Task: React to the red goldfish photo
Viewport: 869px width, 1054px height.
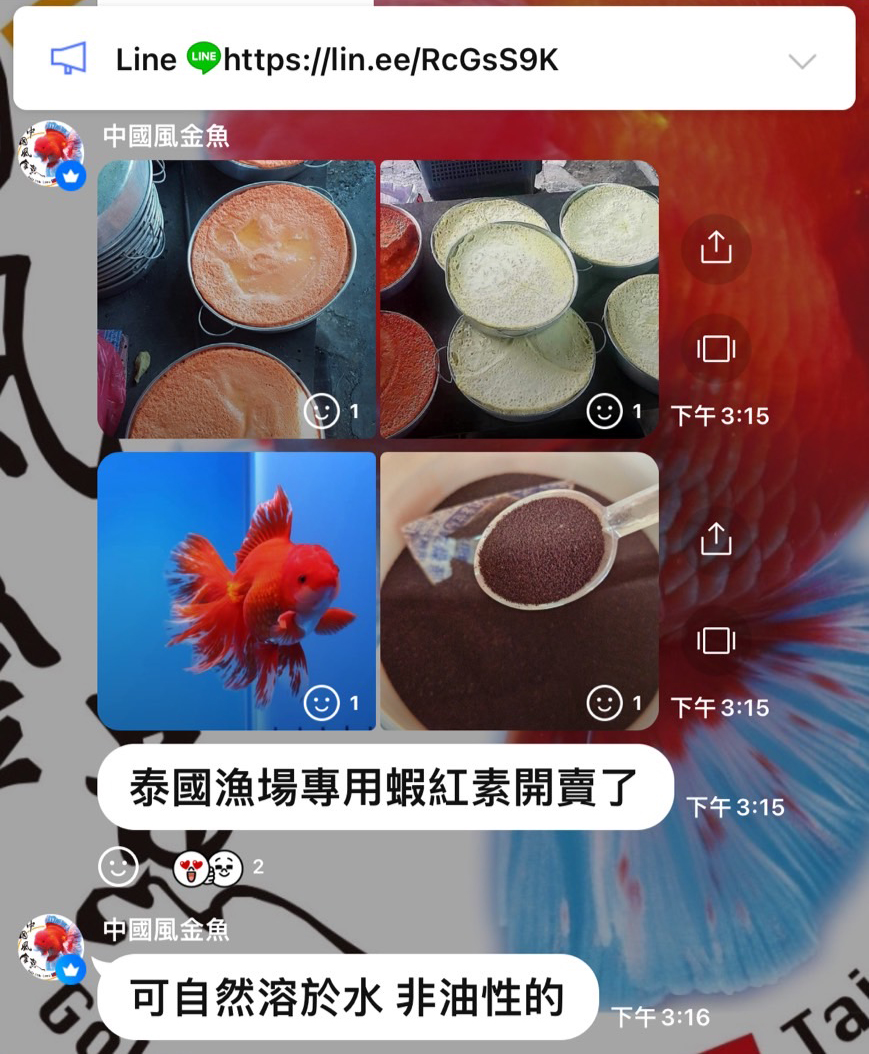Action: 322,704
